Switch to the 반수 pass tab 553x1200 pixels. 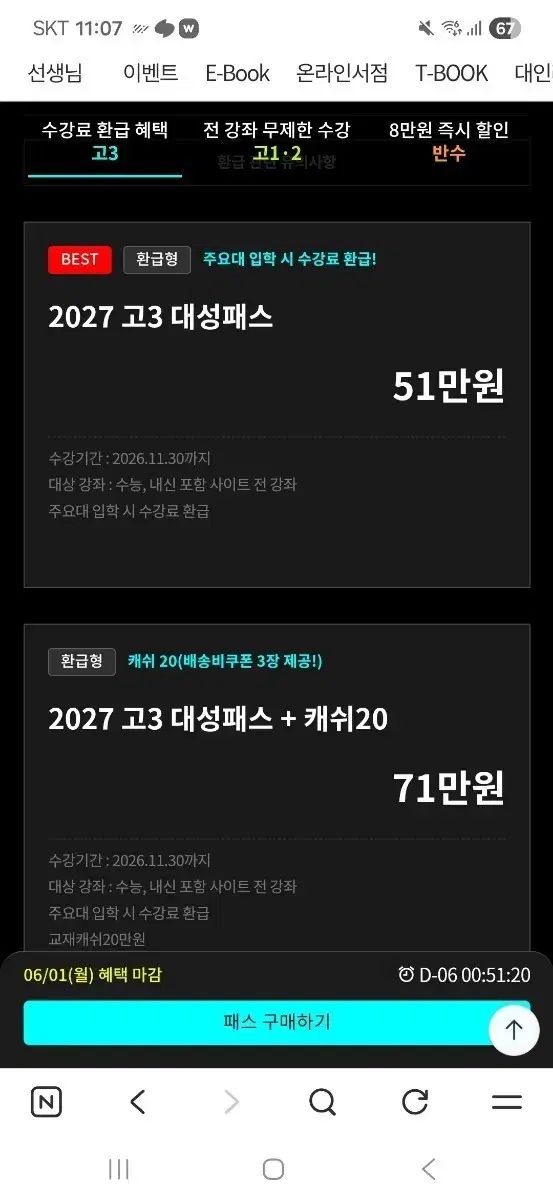pyautogui.click(x=449, y=154)
